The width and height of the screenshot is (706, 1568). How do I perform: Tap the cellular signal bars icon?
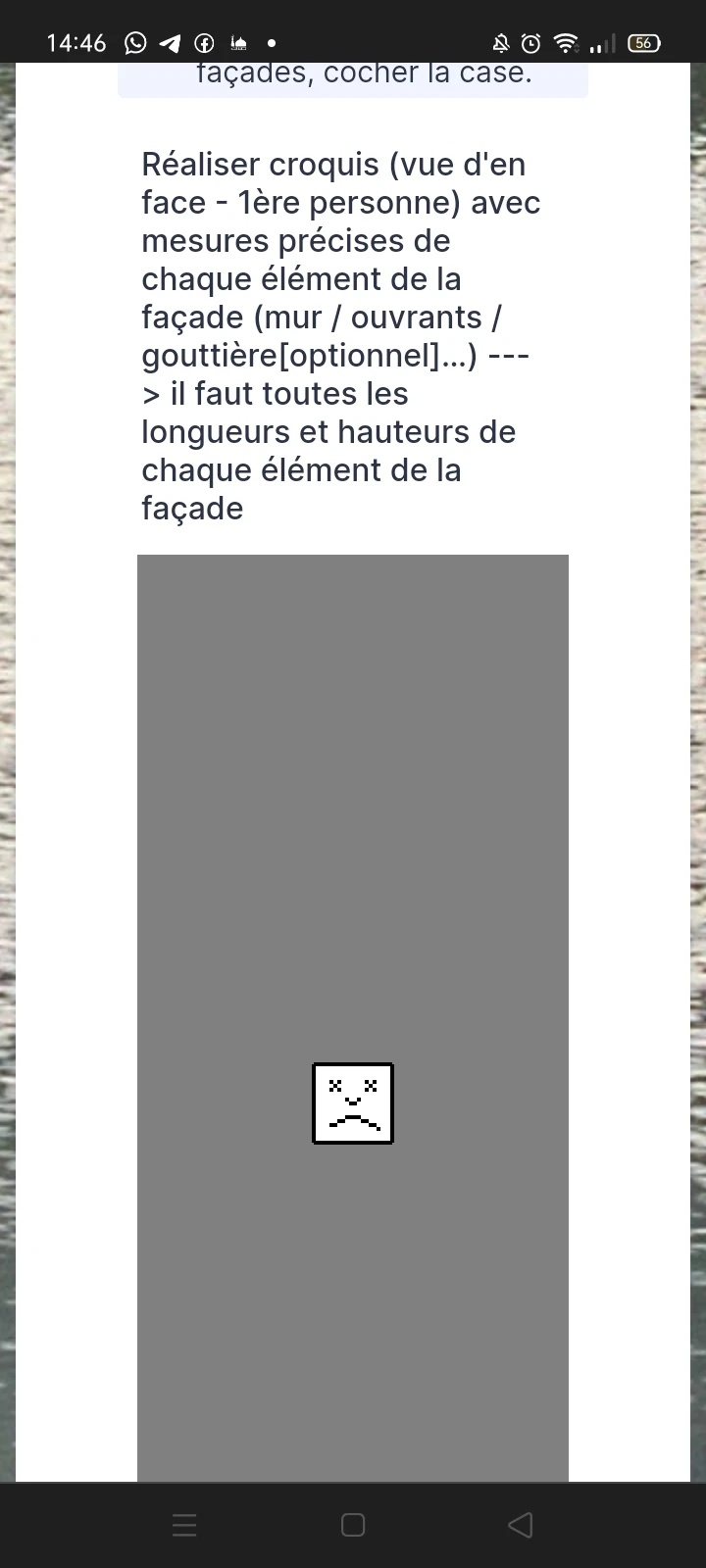[600, 42]
